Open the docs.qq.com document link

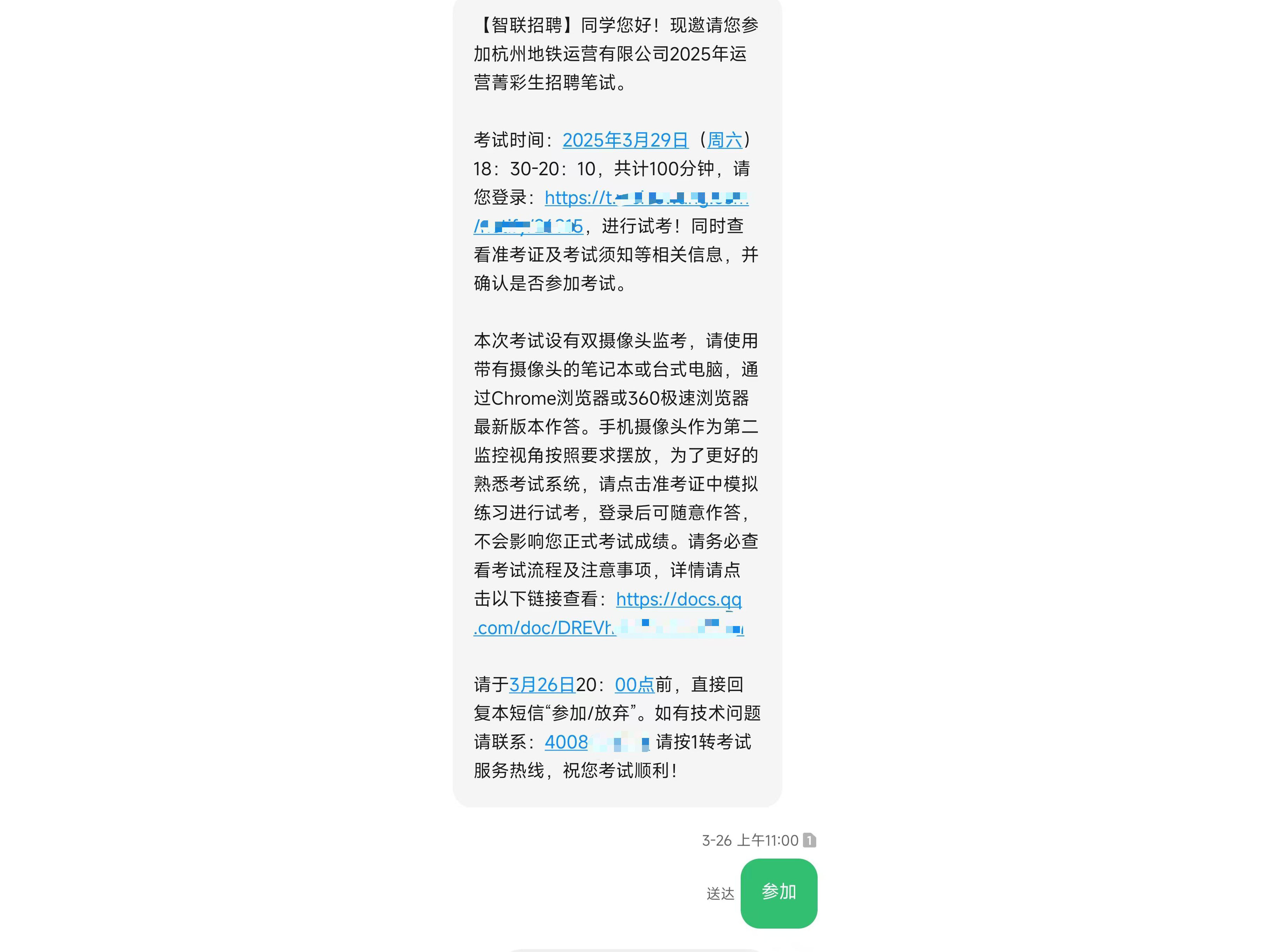(x=678, y=600)
